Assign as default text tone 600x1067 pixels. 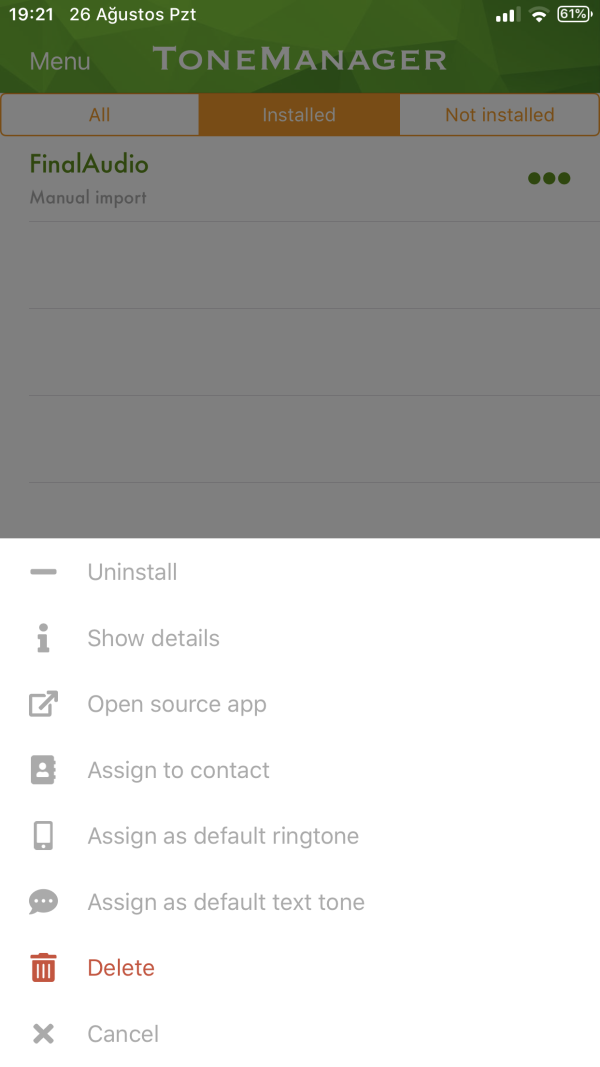click(225, 902)
